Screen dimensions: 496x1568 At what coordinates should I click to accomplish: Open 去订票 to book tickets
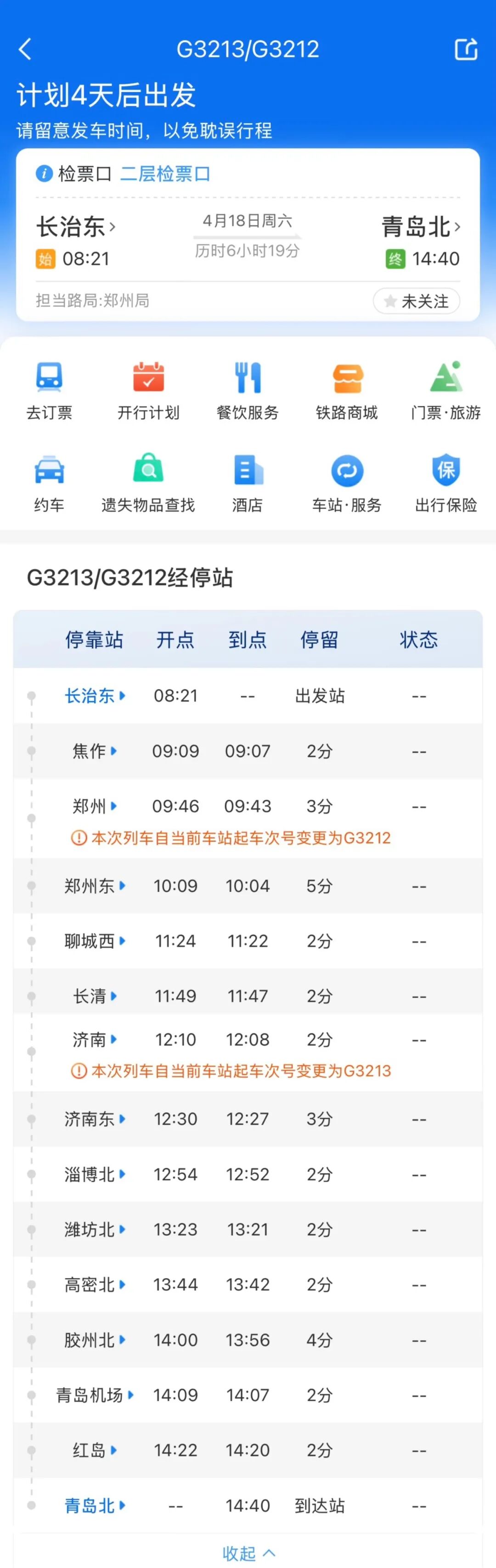[49, 390]
